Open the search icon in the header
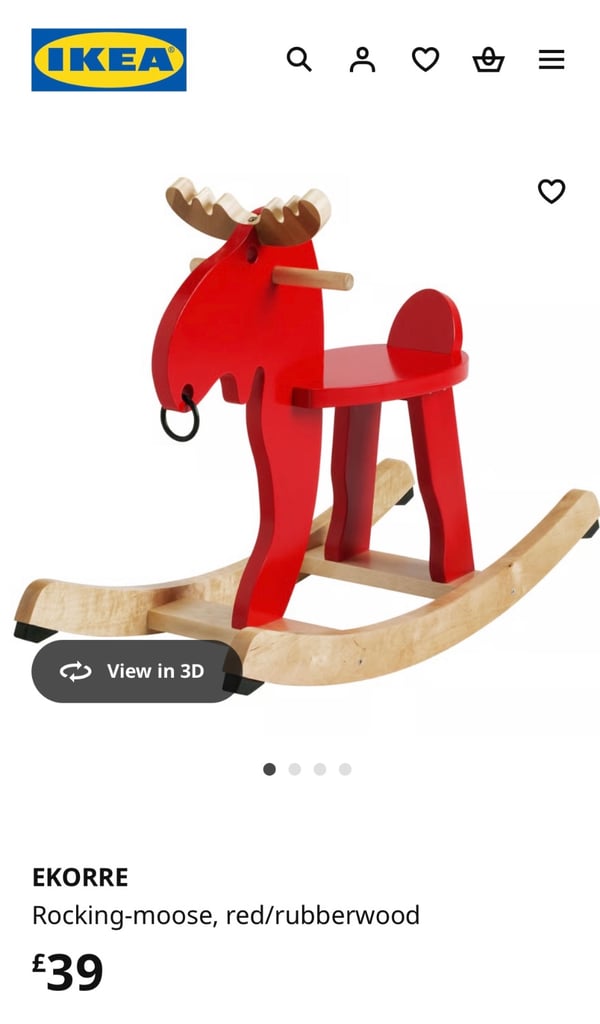Viewport: 600px width, 1024px height. pyautogui.click(x=299, y=59)
